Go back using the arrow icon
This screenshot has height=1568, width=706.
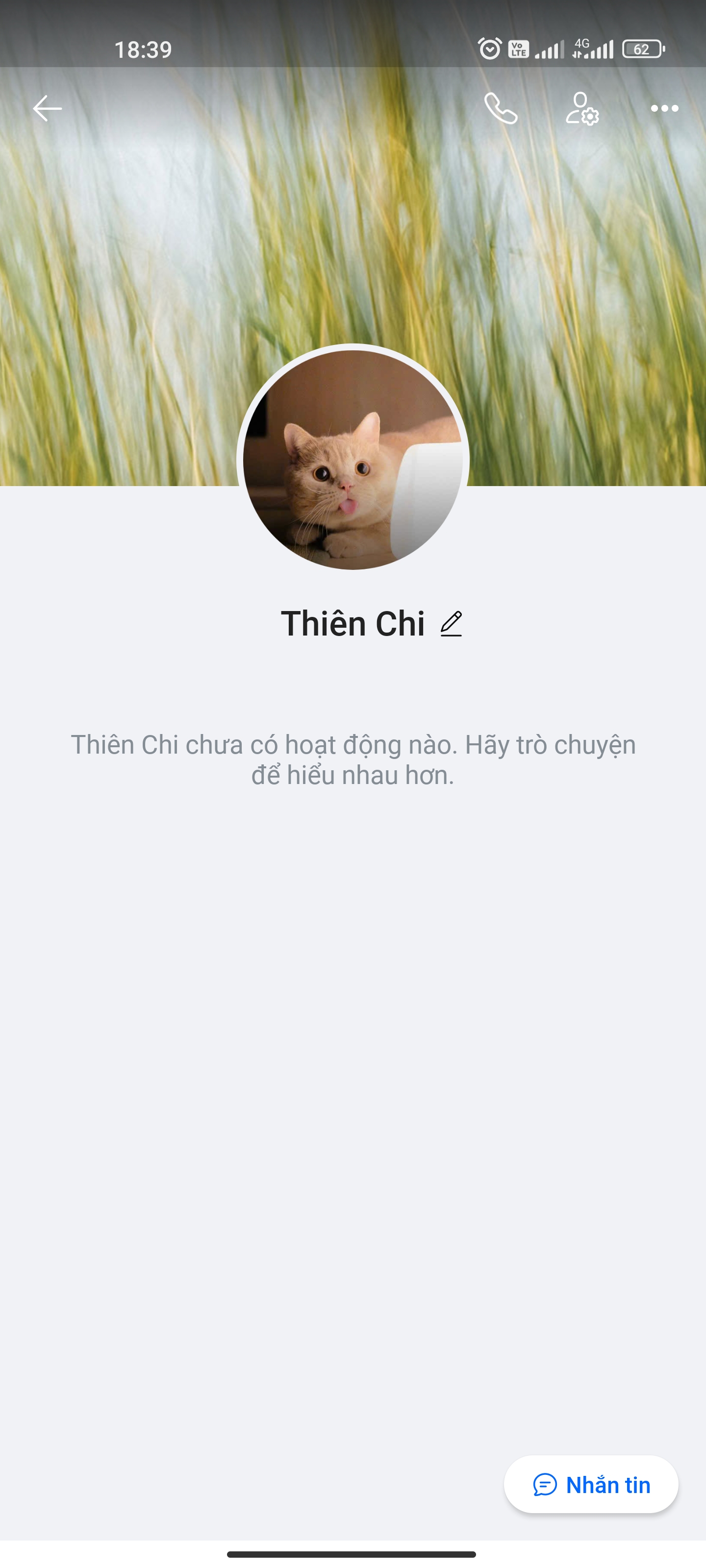tap(47, 109)
